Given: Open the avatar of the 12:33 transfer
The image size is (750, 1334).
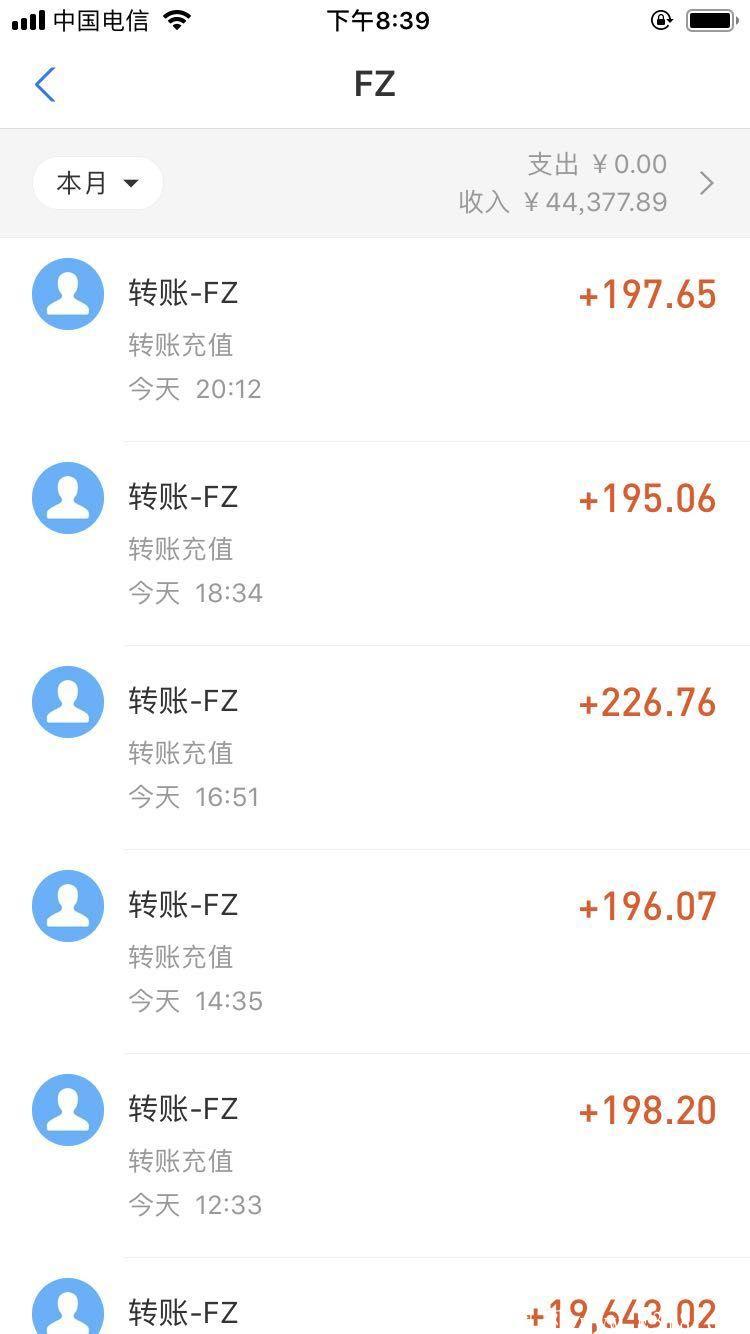Looking at the screenshot, I should click(x=67, y=1109).
